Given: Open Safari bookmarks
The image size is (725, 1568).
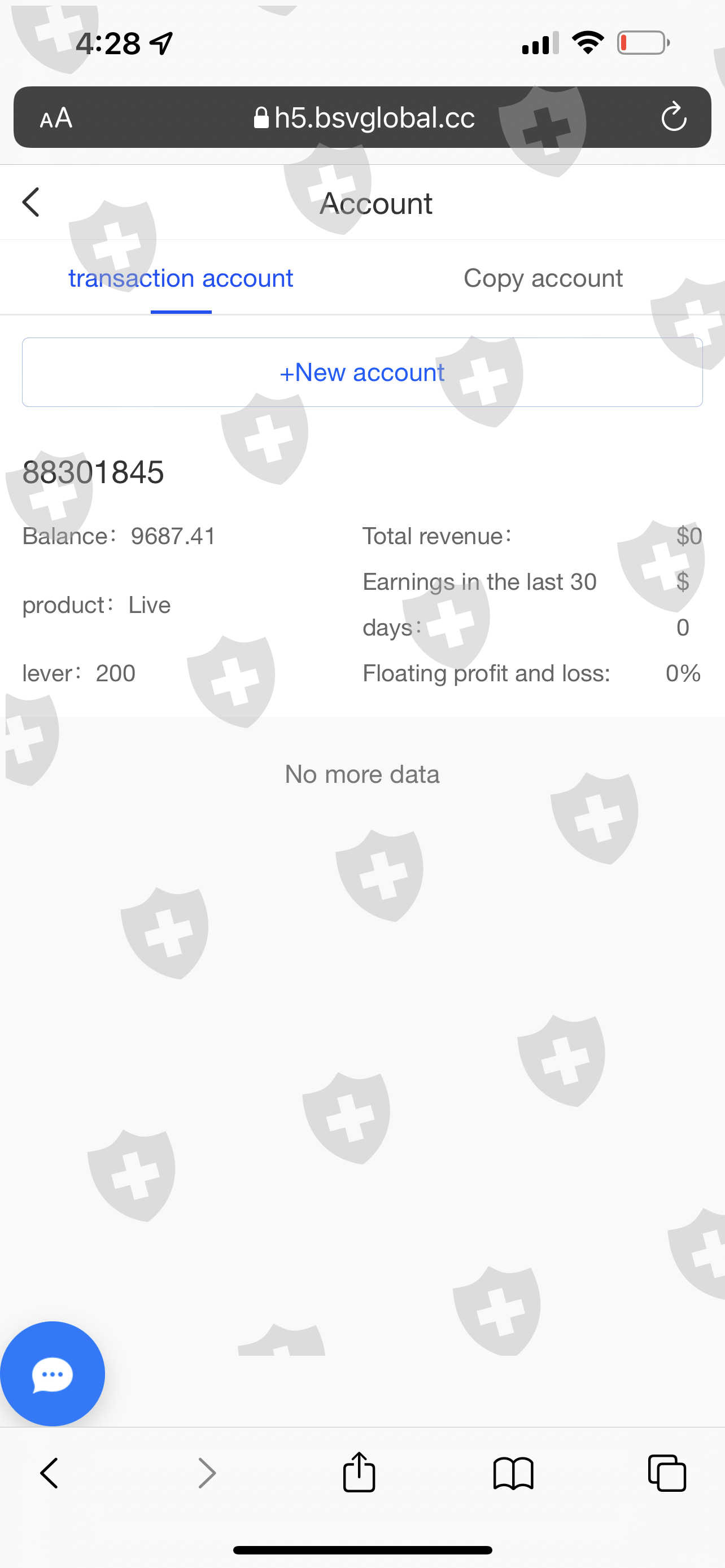Looking at the screenshot, I should [x=513, y=1473].
